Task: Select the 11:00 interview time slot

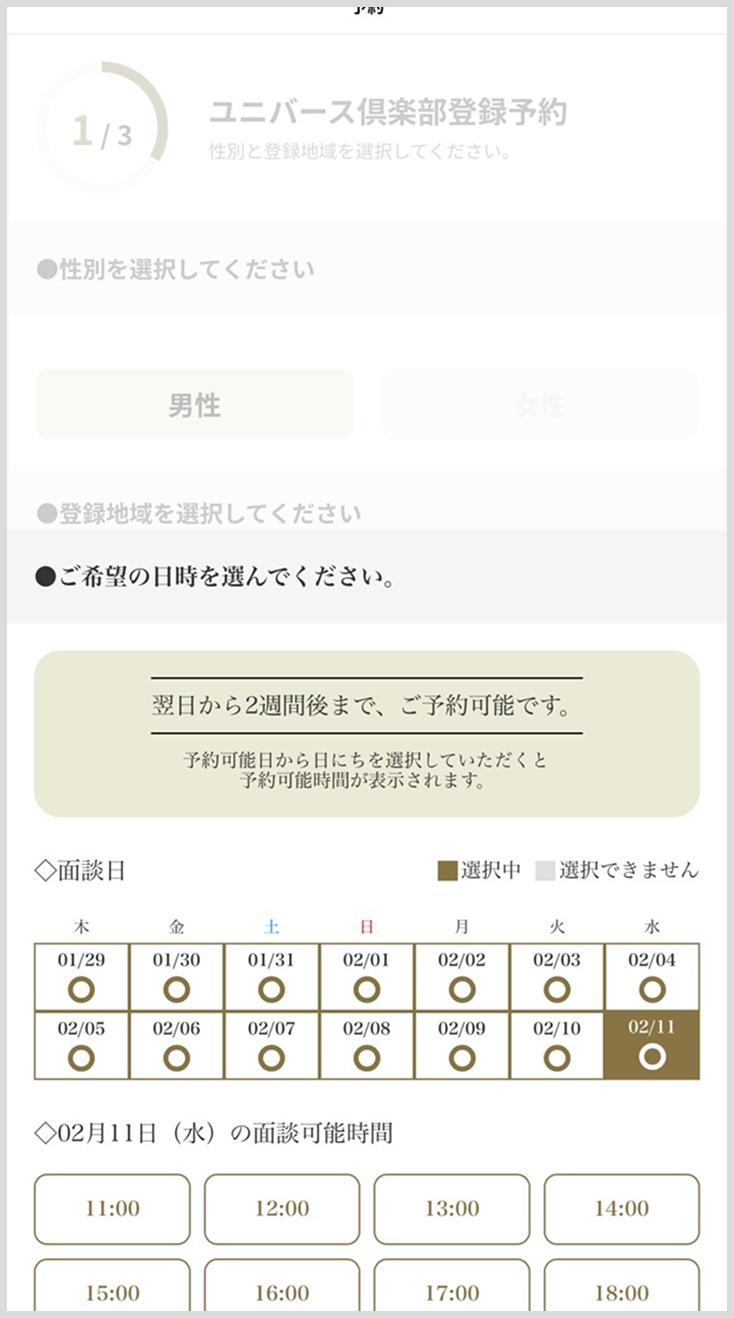Action: click(x=111, y=1209)
